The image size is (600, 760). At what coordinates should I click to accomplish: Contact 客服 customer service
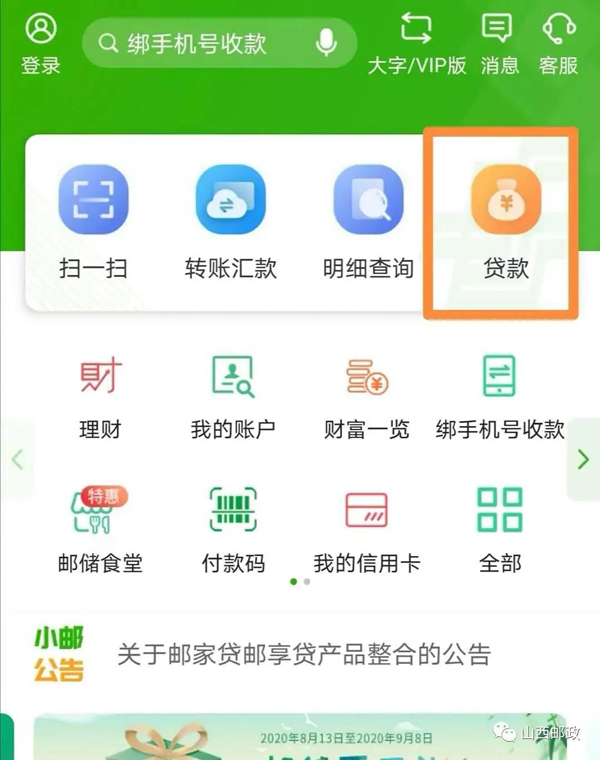(559, 44)
